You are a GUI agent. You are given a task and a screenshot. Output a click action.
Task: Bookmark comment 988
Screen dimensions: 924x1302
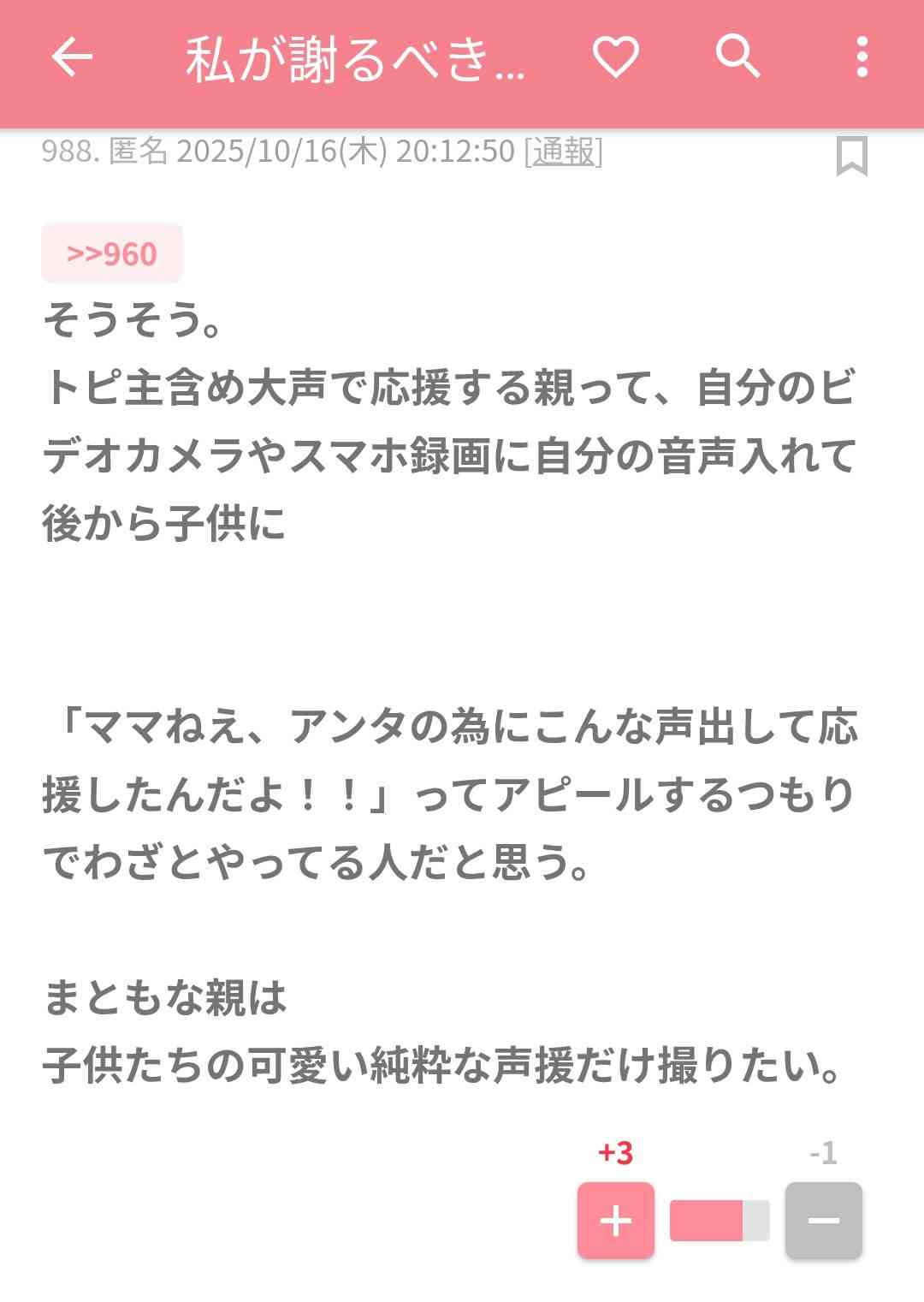851,156
